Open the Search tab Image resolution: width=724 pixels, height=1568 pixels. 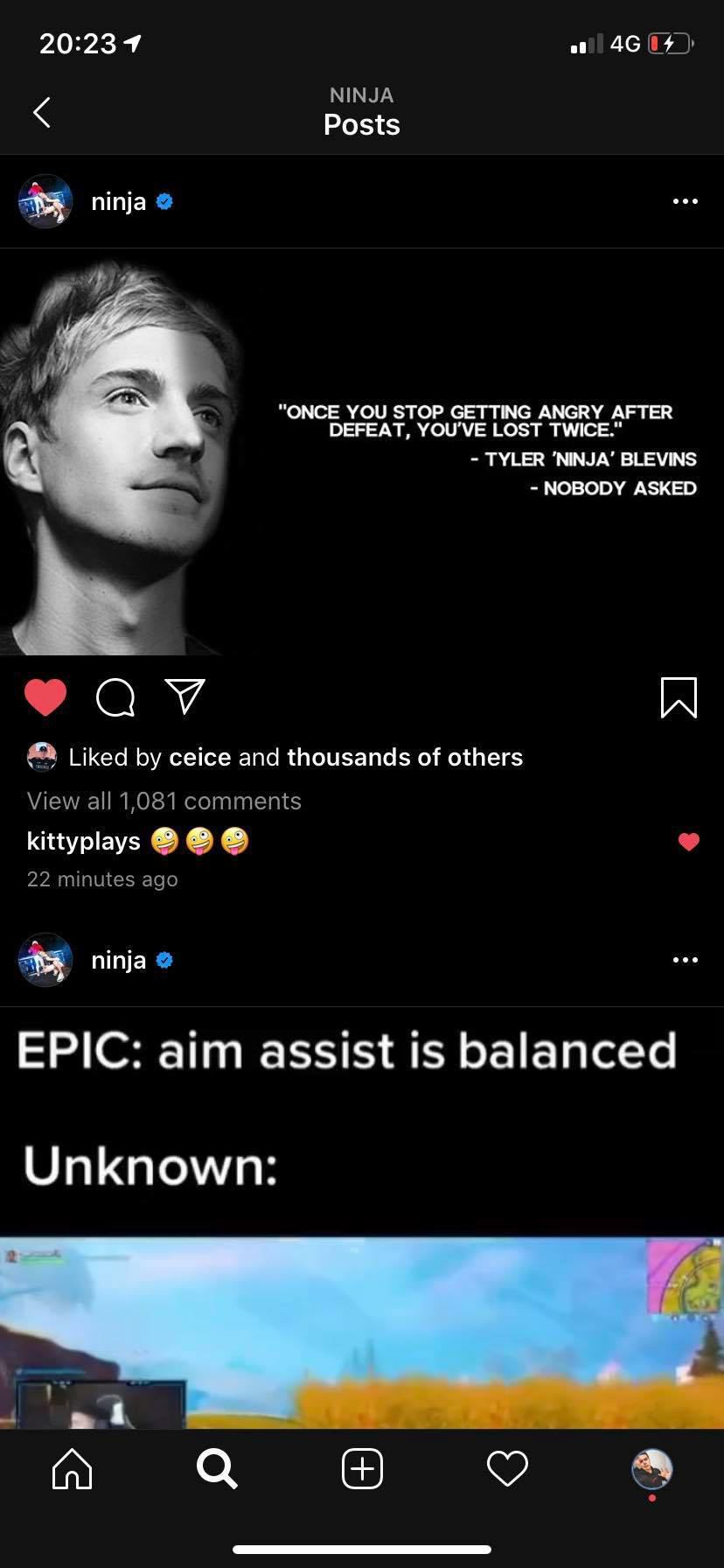click(x=217, y=1468)
